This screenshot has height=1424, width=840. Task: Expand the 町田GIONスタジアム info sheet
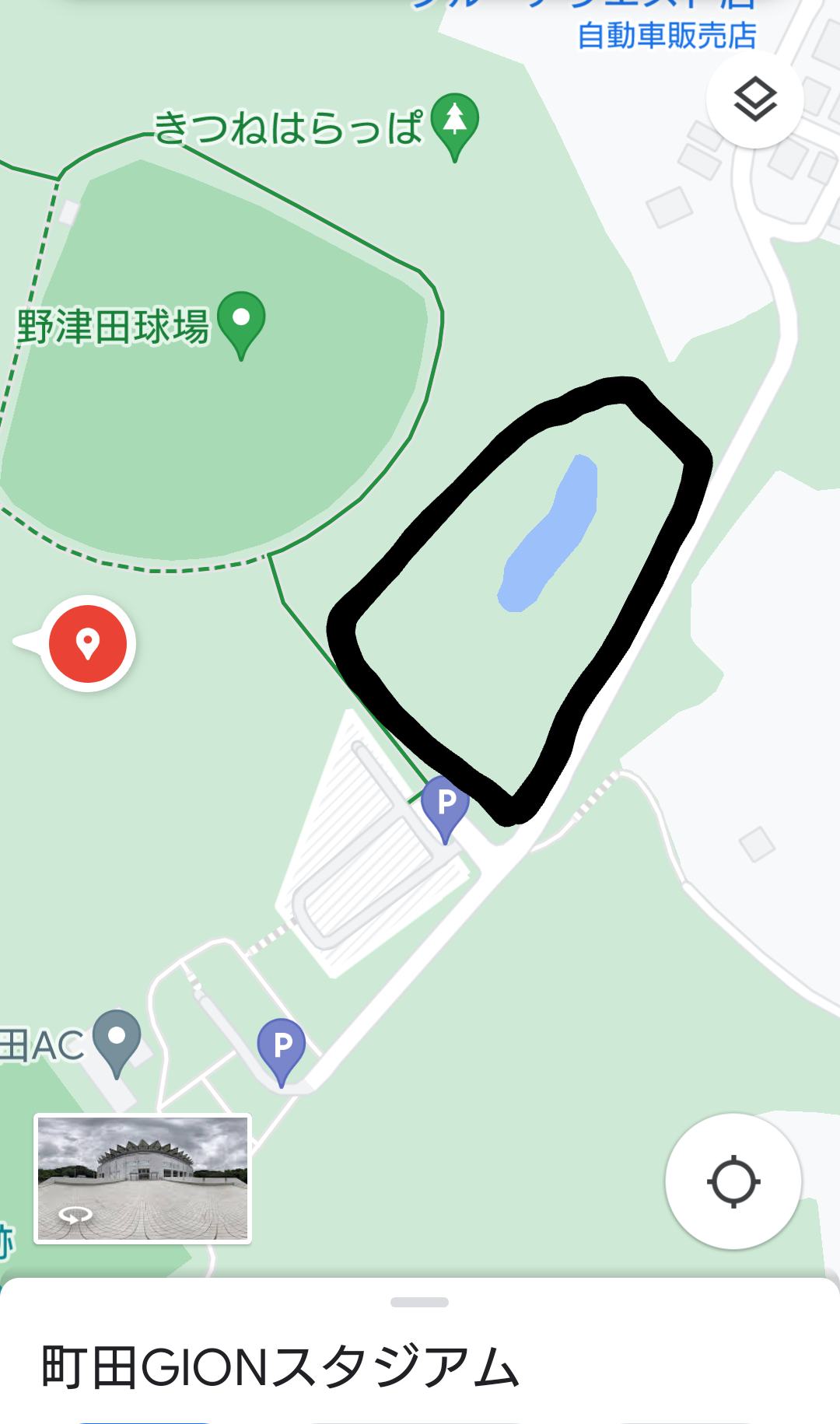pyautogui.click(x=419, y=1302)
